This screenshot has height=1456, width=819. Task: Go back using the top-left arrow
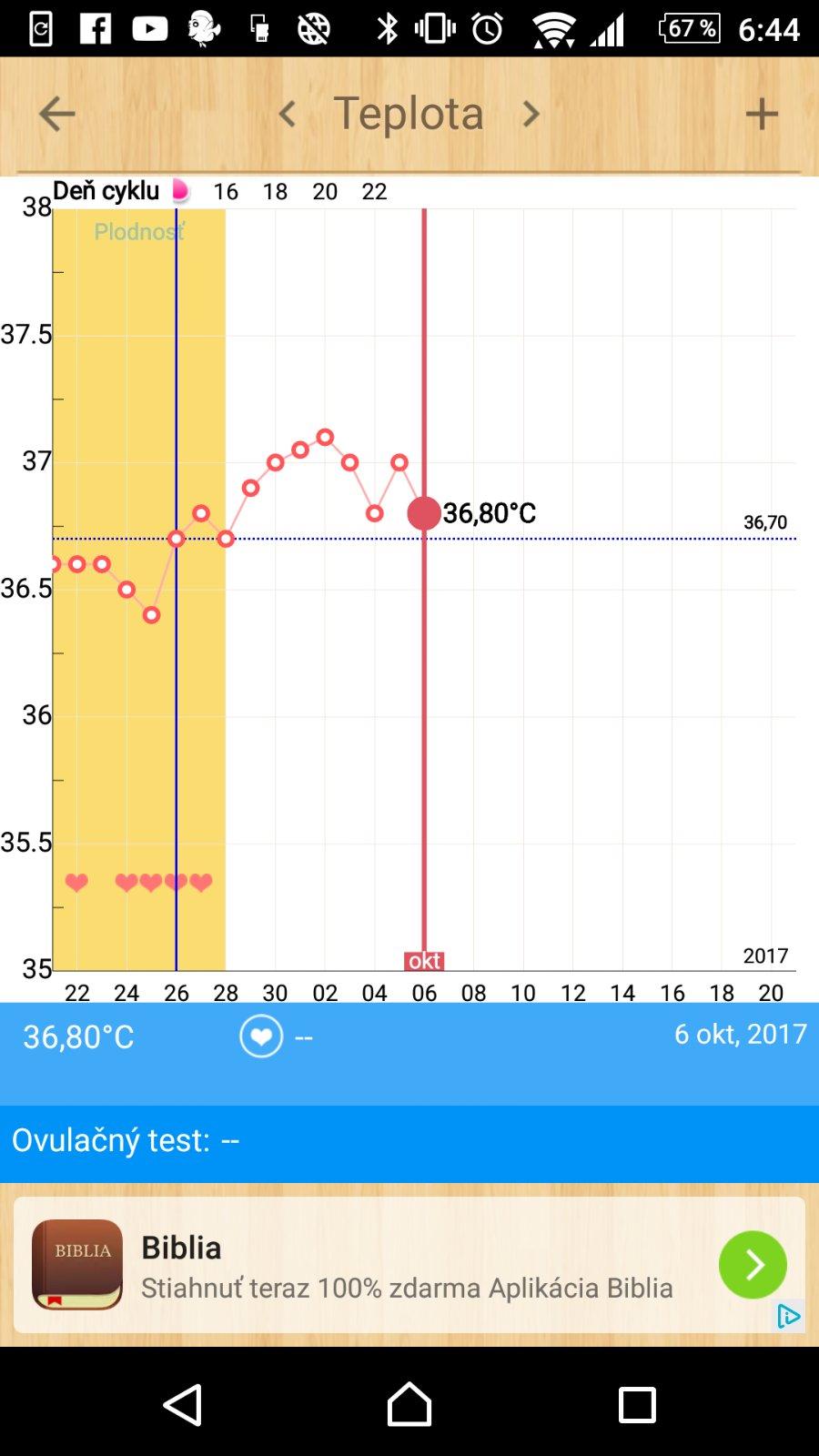pyautogui.click(x=56, y=114)
